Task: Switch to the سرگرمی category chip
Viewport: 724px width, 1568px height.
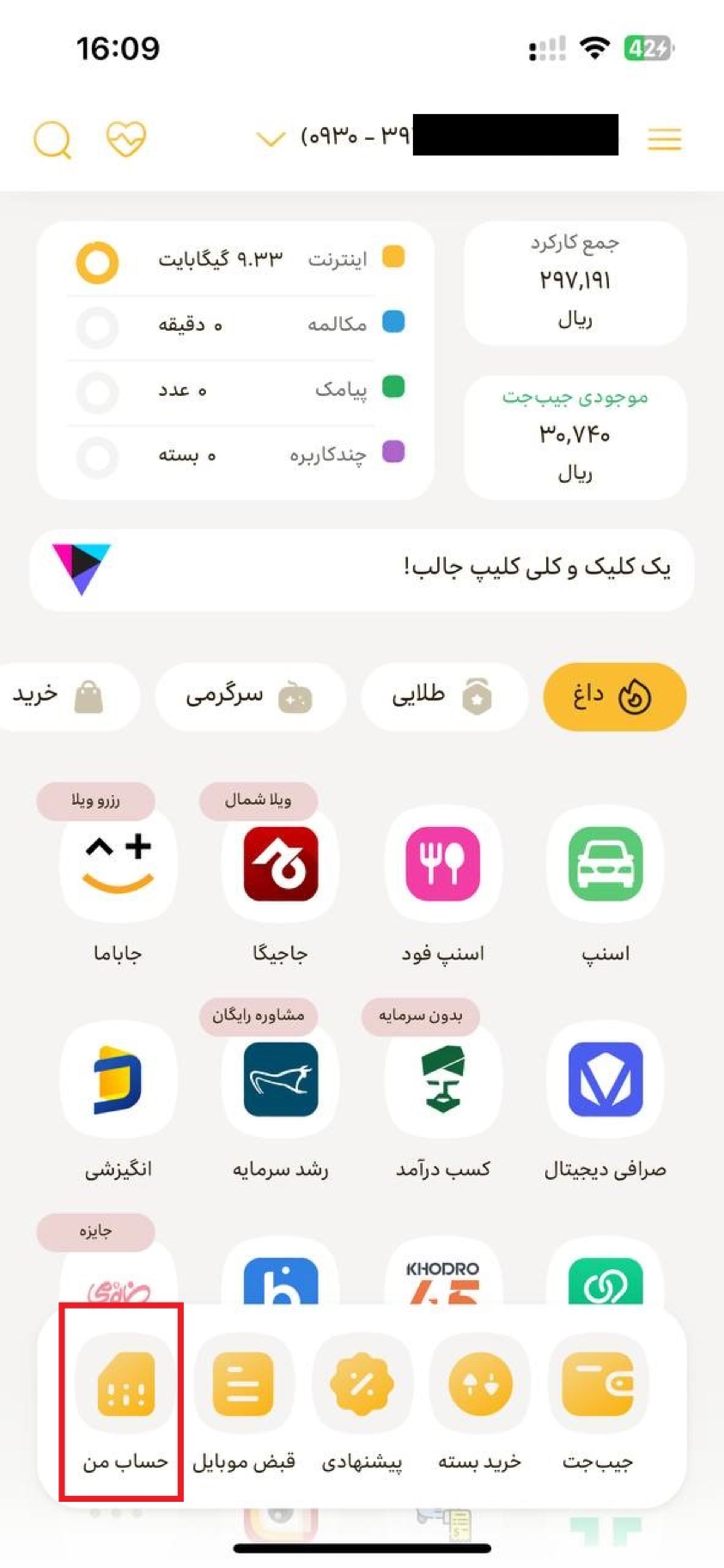Action: pyautogui.click(x=250, y=697)
